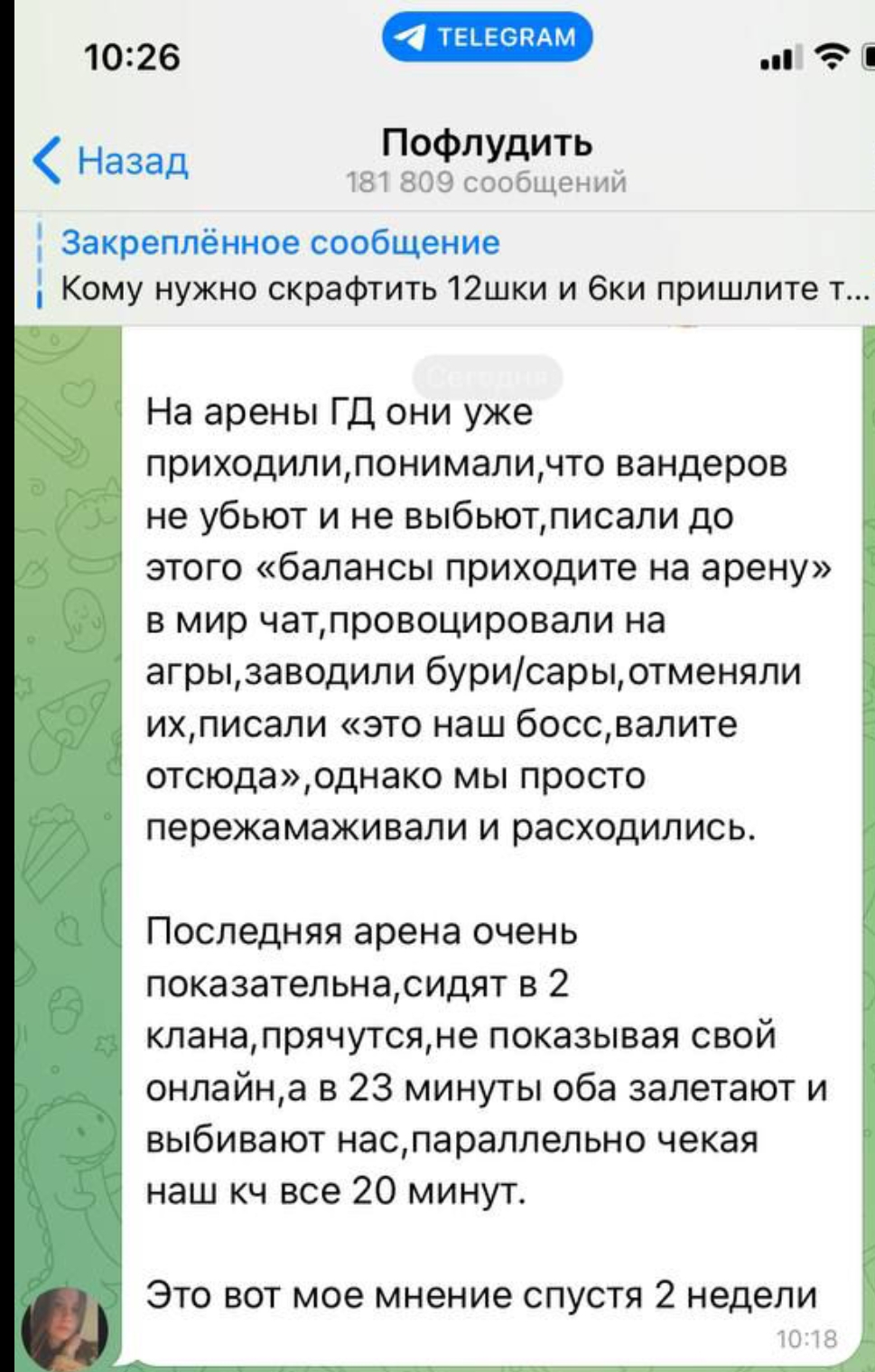
Task: Open the sender's profile avatar
Action: pos(63,1328)
